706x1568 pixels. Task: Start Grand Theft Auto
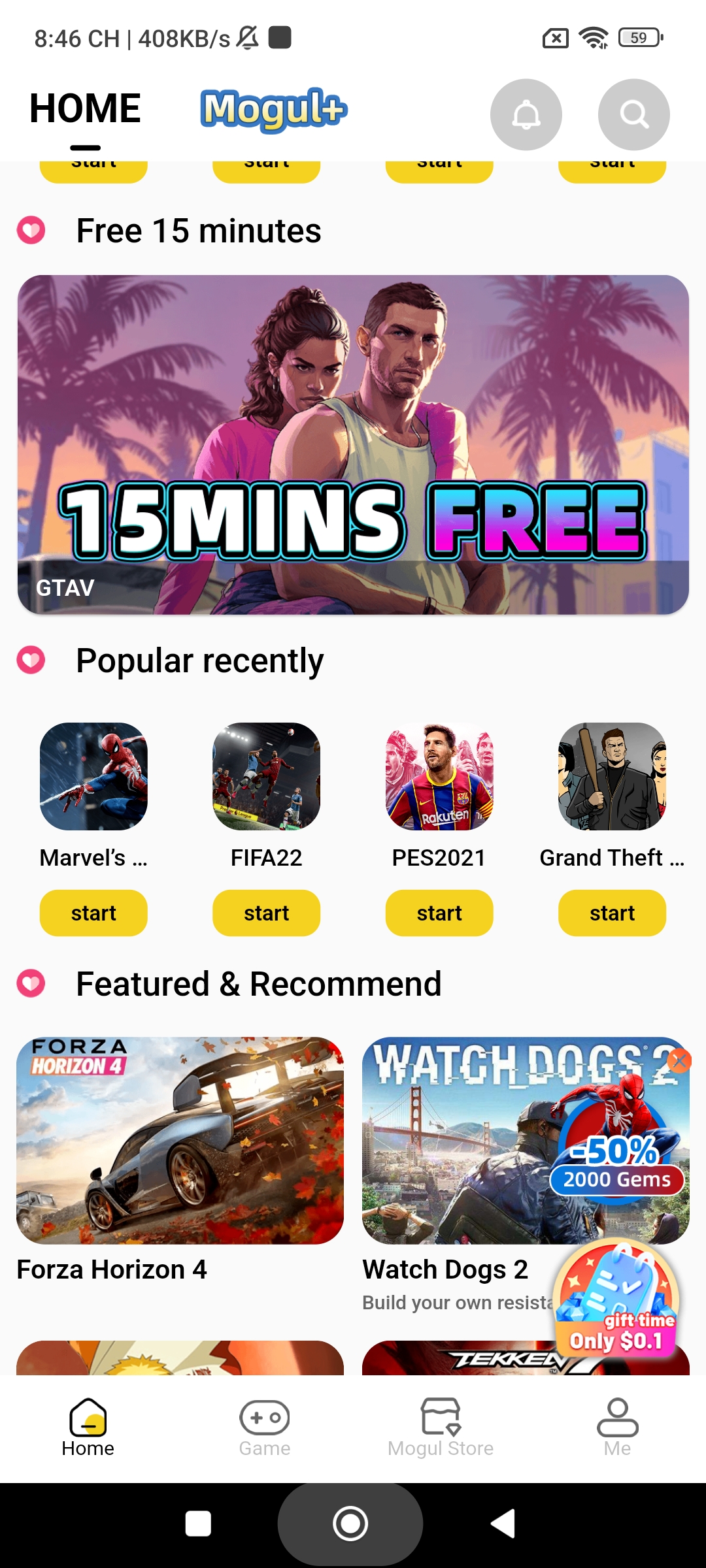[x=611, y=913]
